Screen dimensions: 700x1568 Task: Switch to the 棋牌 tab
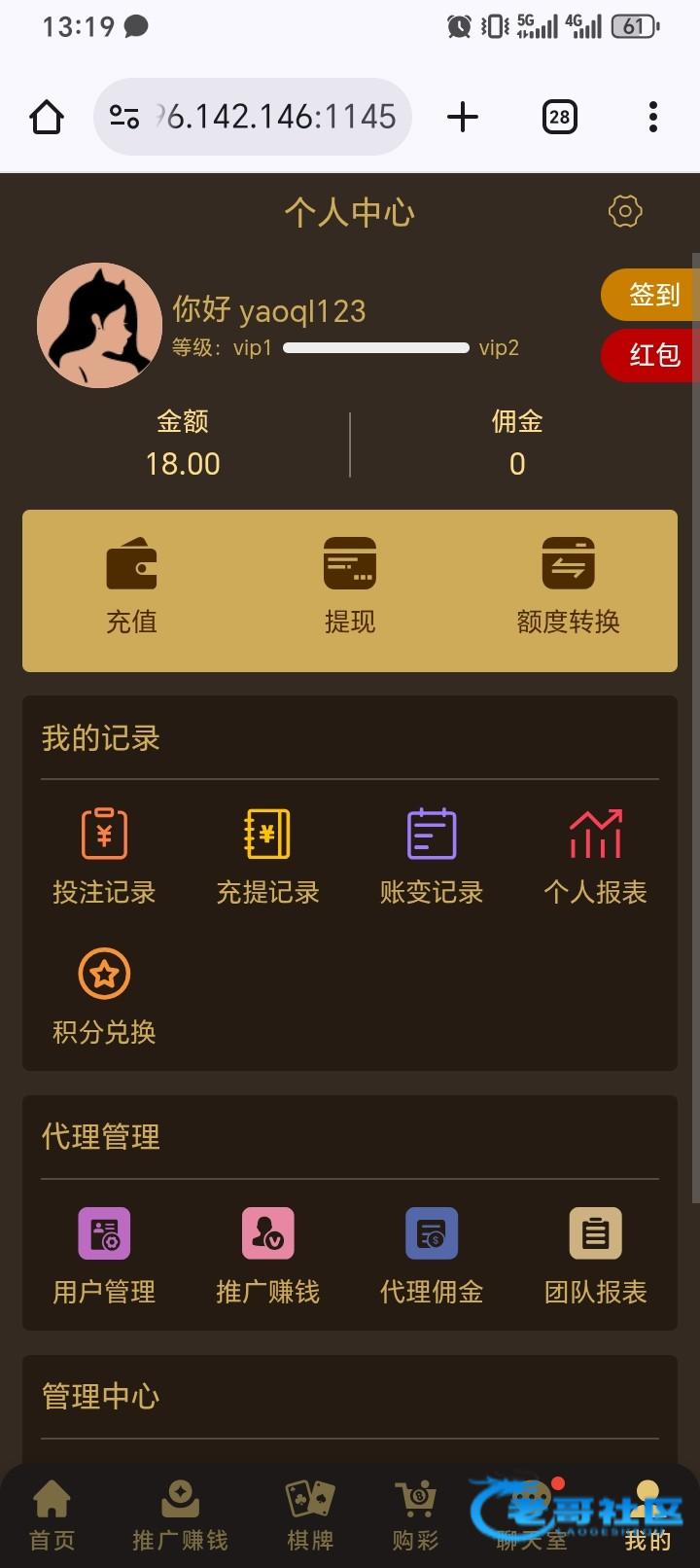click(310, 1515)
